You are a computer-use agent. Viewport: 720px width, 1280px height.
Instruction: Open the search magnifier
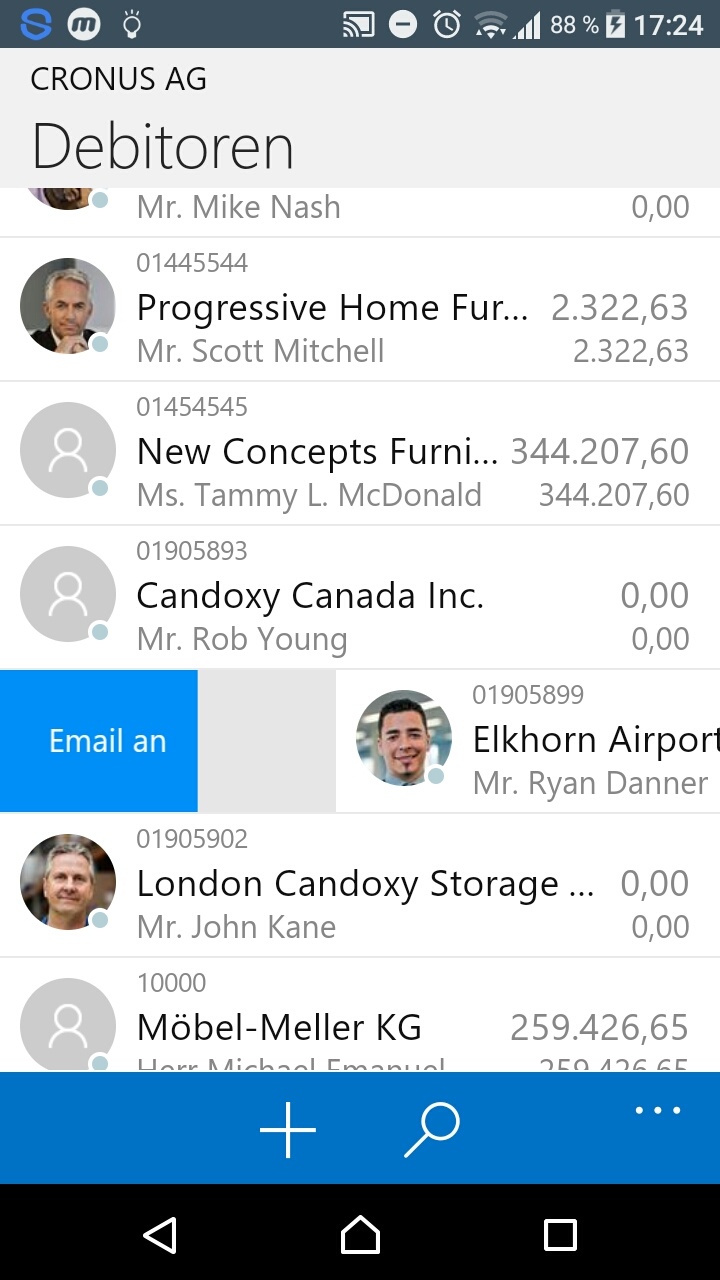pyautogui.click(x=432, y=1130)
